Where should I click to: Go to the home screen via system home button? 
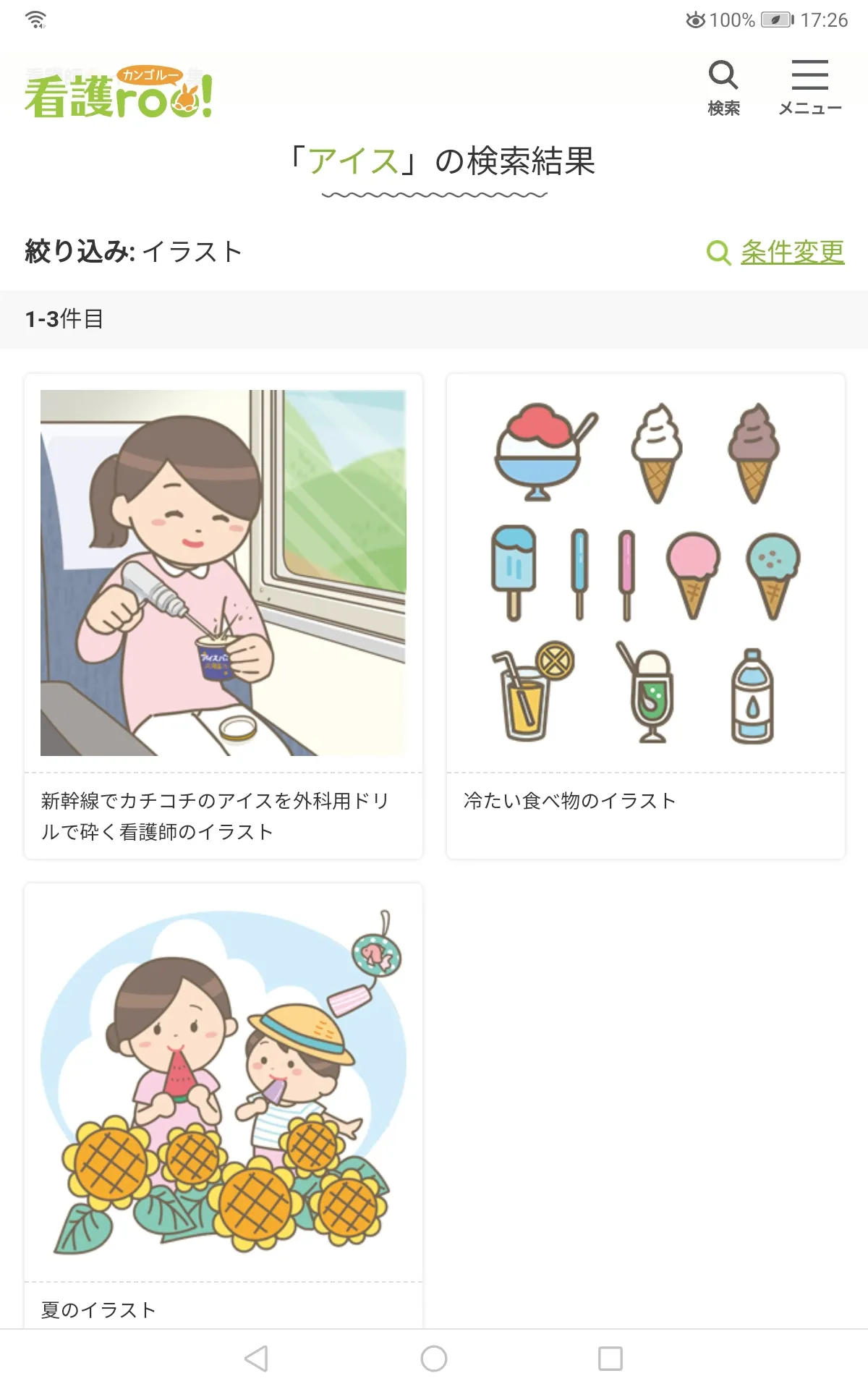tap(434, 1359)
